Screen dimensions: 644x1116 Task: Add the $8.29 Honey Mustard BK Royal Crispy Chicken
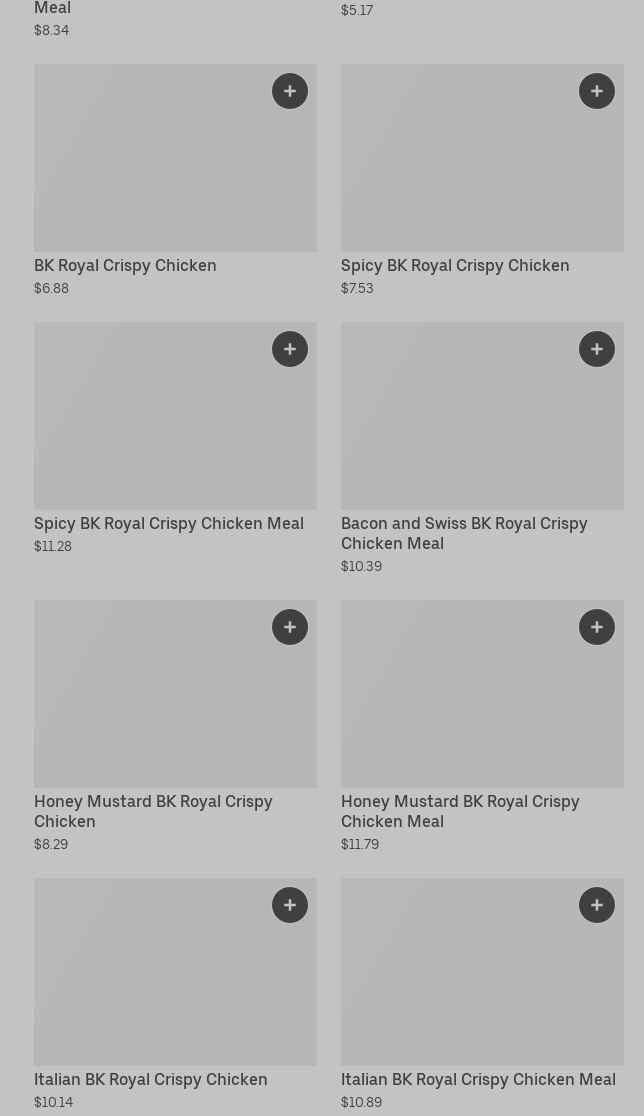(290, 627)
